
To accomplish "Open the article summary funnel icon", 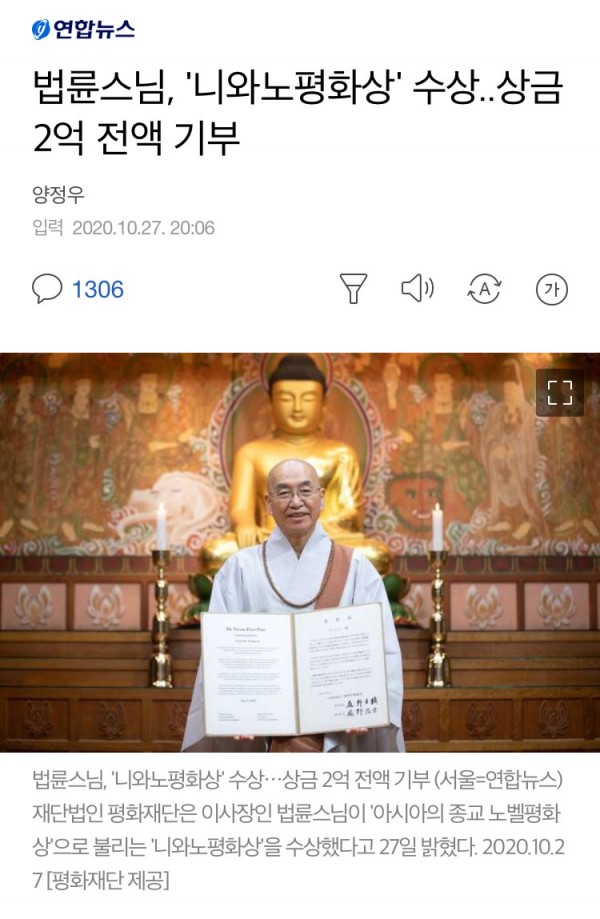I will 354,289.
